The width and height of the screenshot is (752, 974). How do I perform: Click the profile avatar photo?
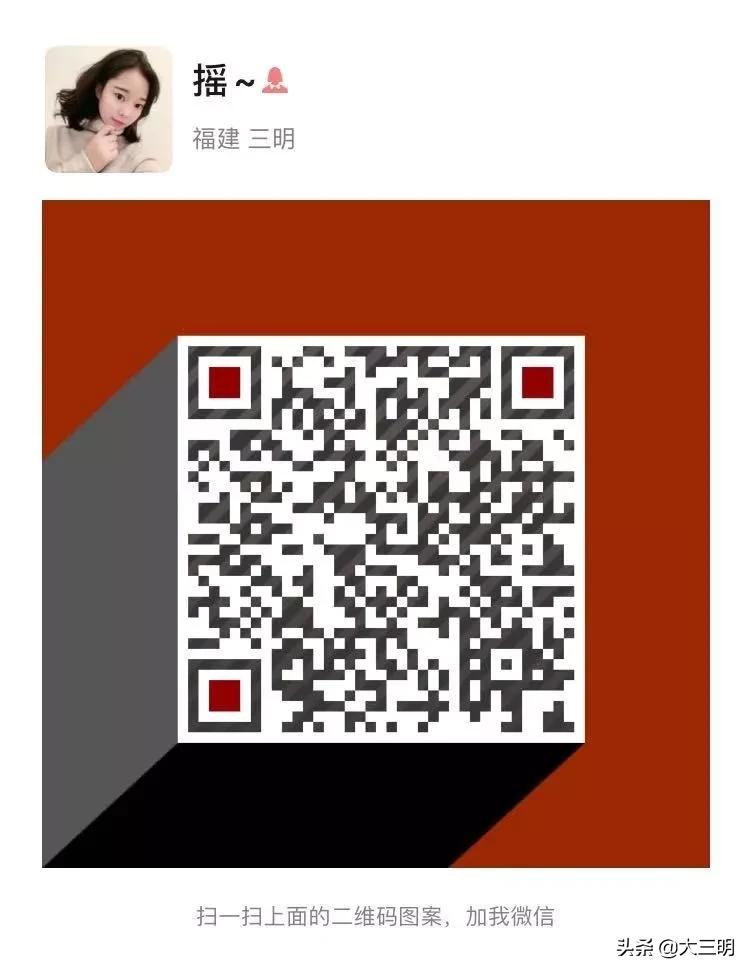pos(108,108)
